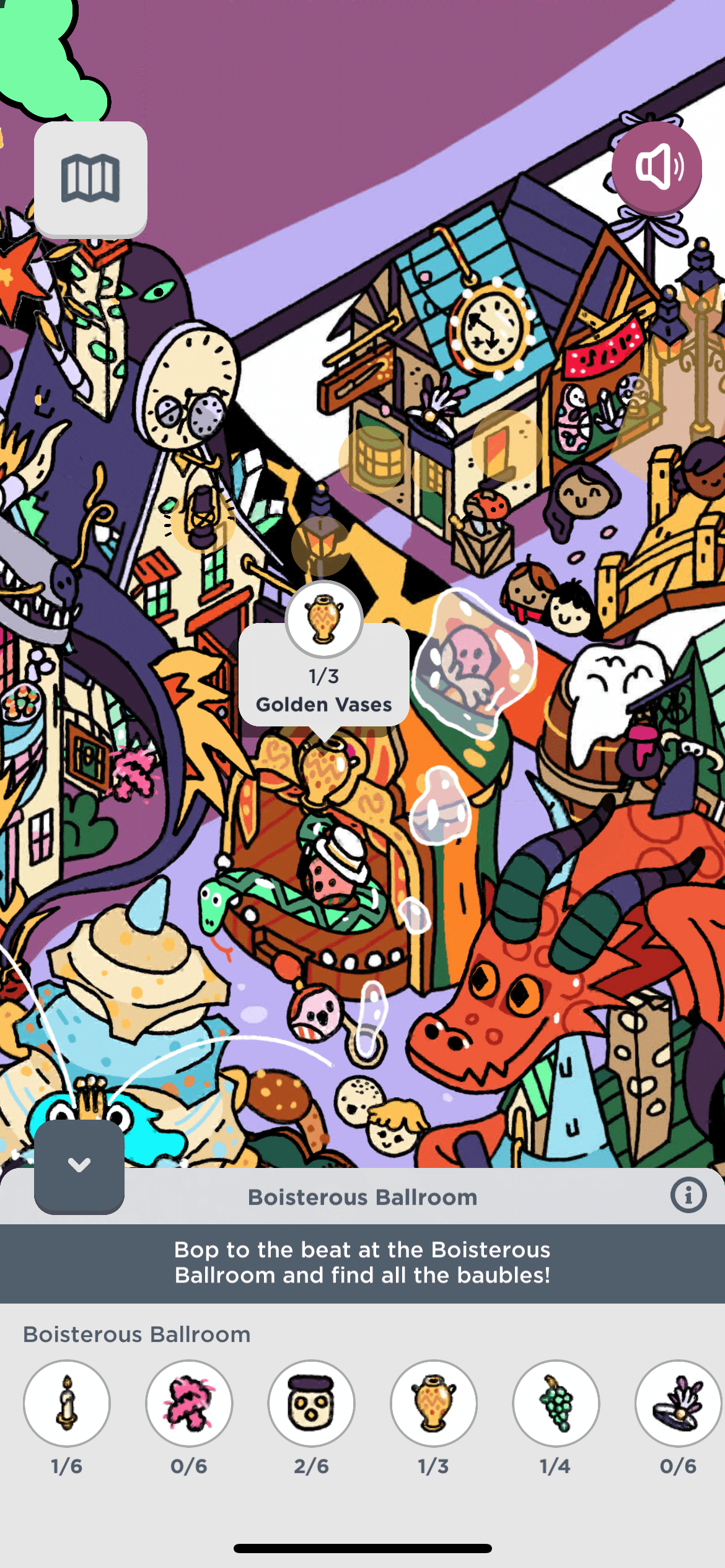Collapse the bottom item panel
Screen dimensions: 725x1568
click(79, 1165)
